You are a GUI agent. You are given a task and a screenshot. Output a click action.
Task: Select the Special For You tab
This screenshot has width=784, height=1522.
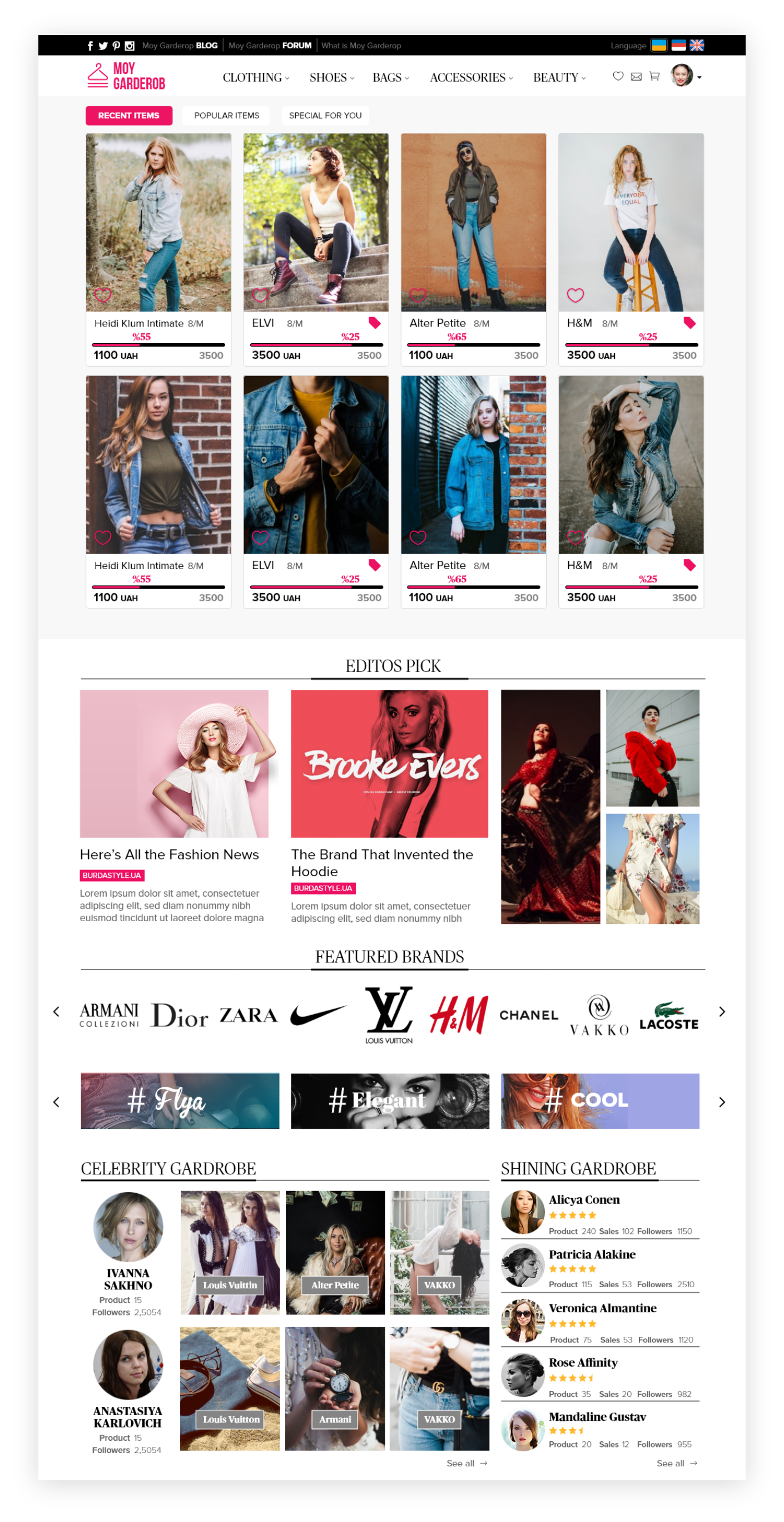coord(325,115)
